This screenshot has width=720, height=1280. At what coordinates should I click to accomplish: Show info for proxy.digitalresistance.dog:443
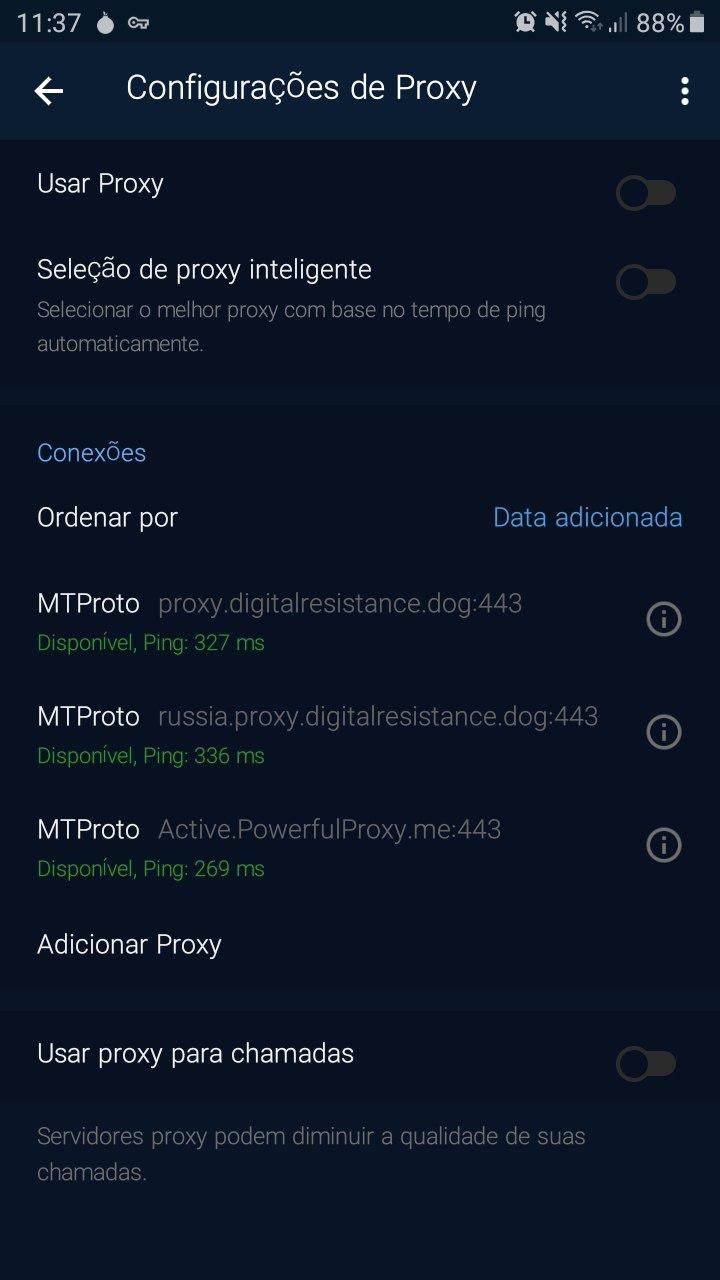663,620
